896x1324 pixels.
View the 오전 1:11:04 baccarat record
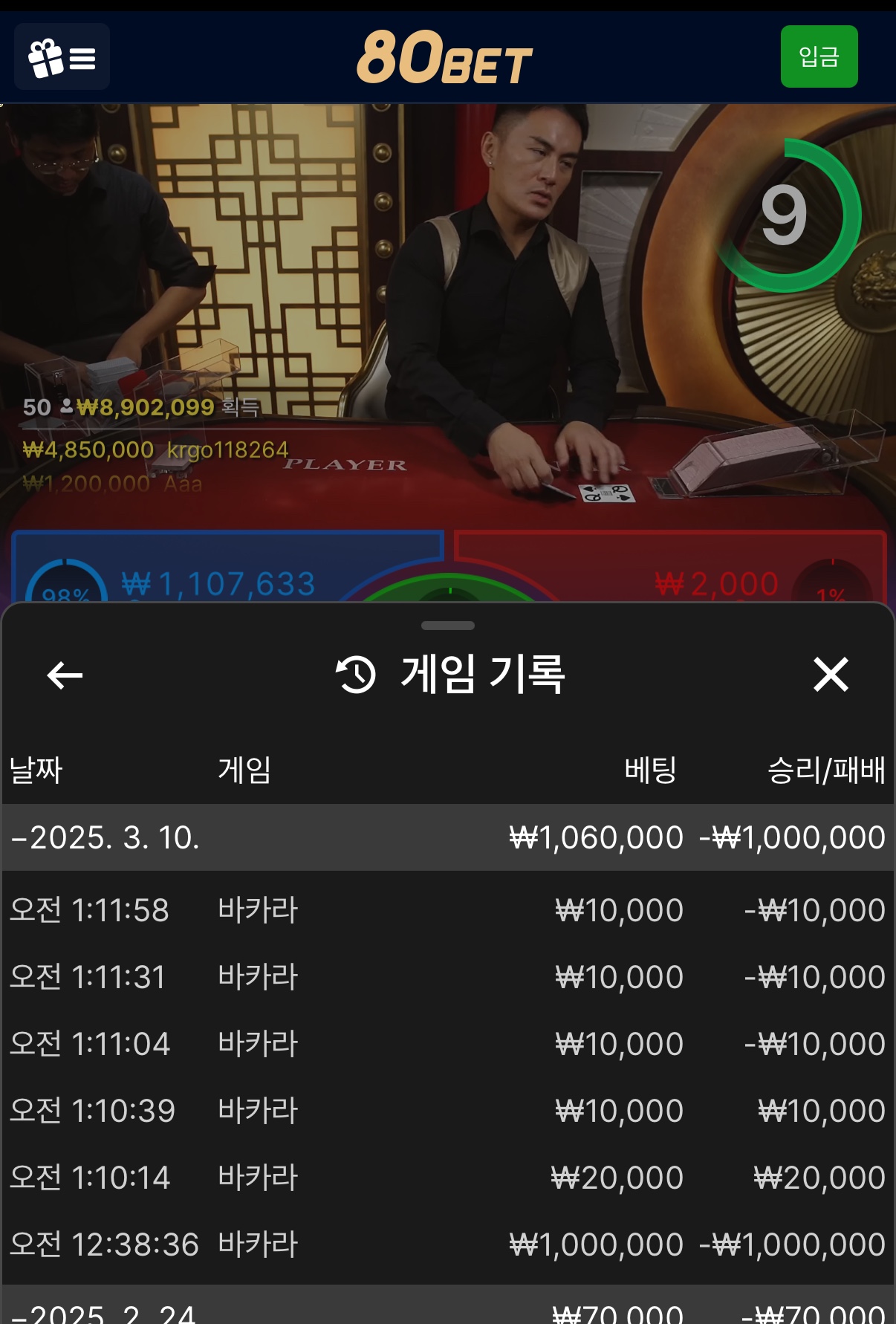click(x=447, y=1044)
